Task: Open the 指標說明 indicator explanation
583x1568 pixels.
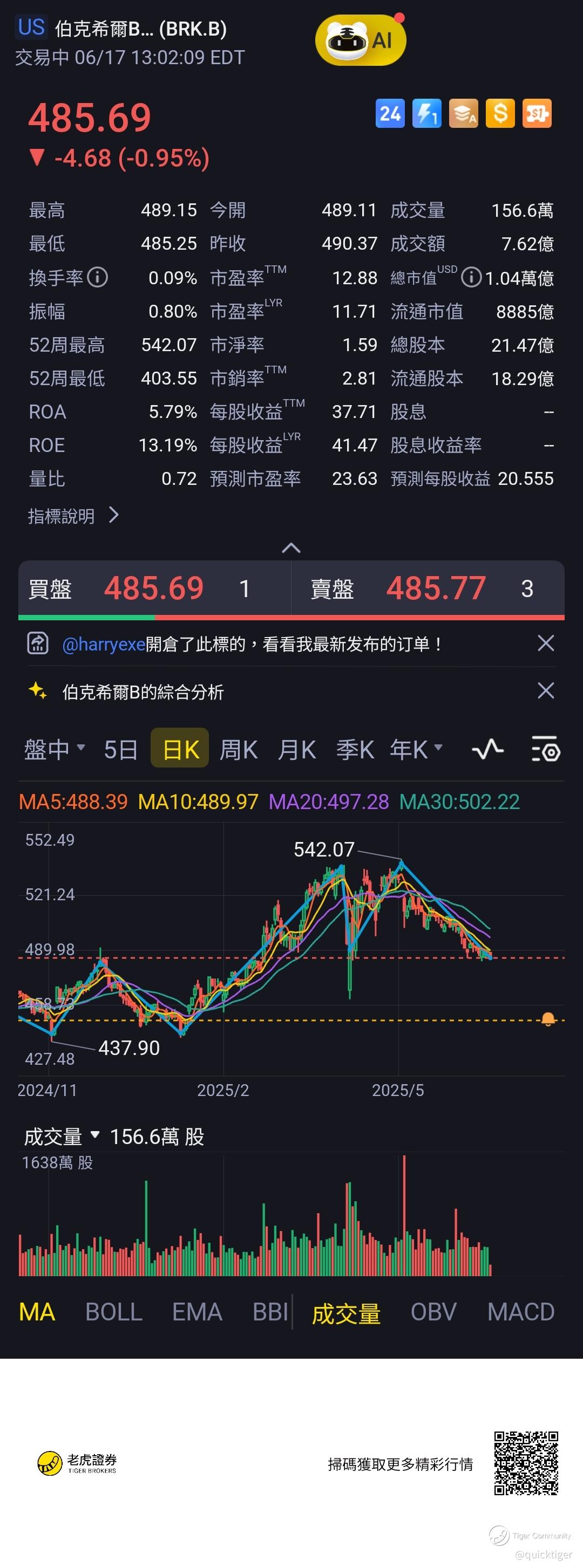Action: tap(73, 516)
